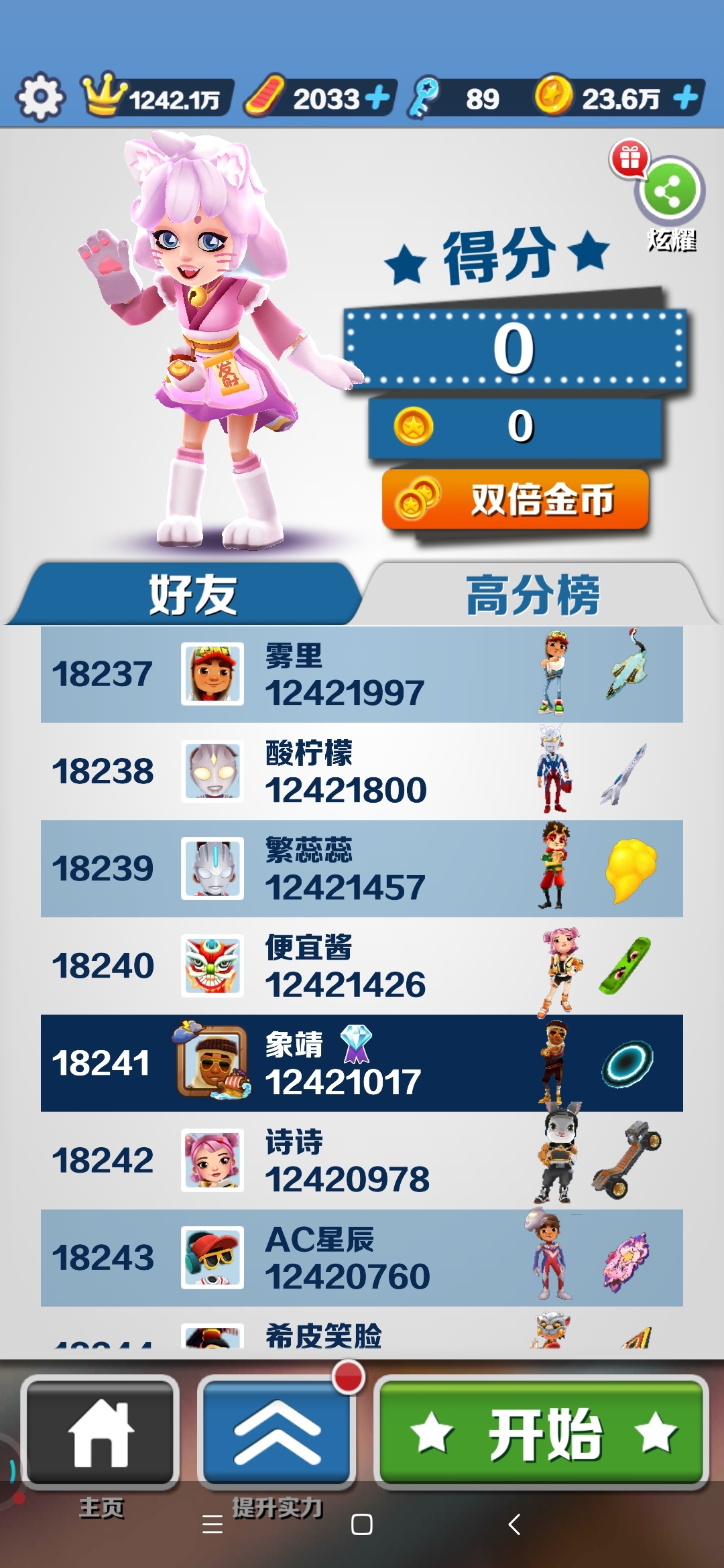The width and height of the screenshot is (724, 1568).
Task: Open the 提升实力 upgrade menu
Action: [x=277, y=1433]
